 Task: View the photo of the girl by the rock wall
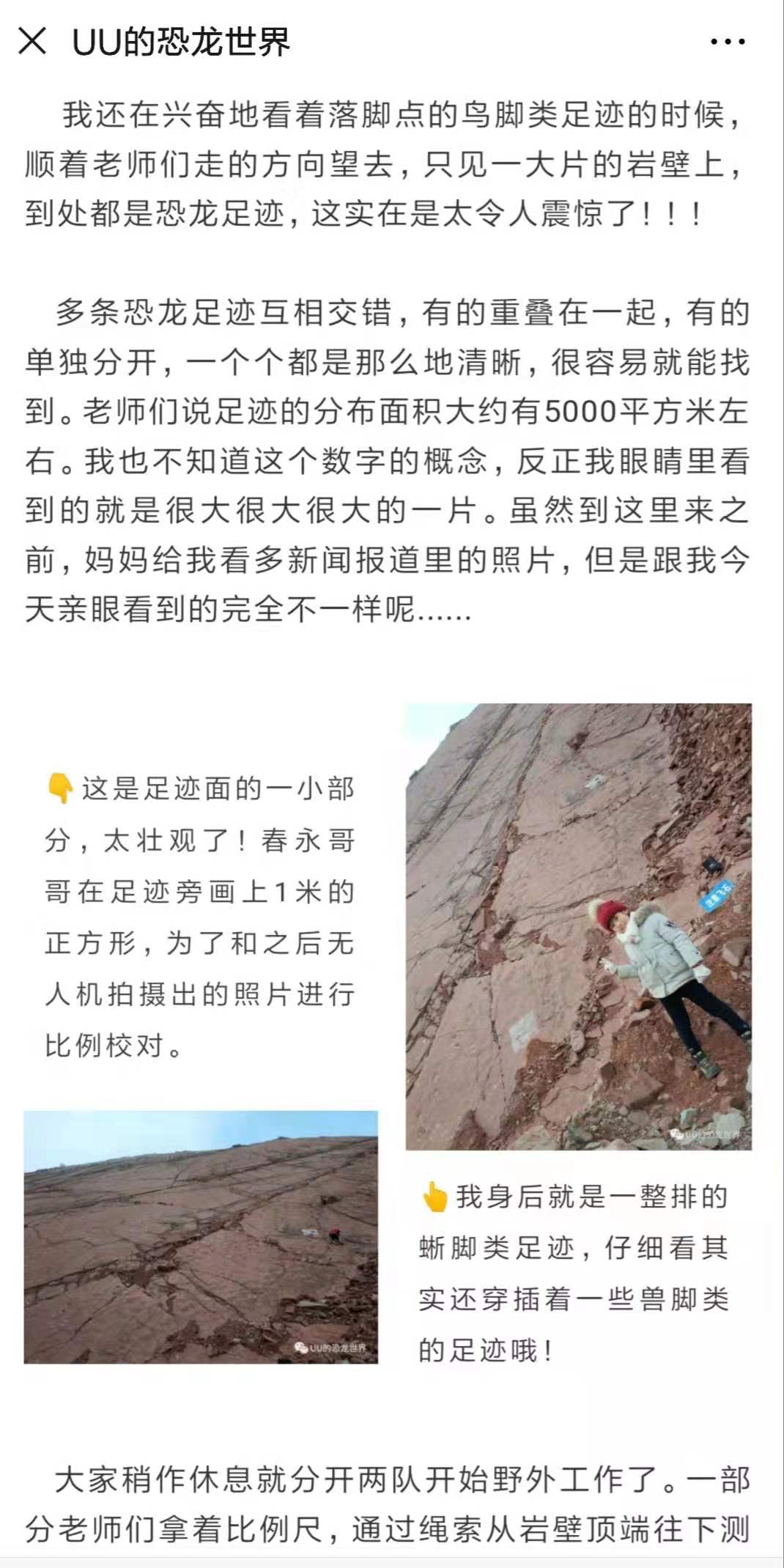pos(579,926)
